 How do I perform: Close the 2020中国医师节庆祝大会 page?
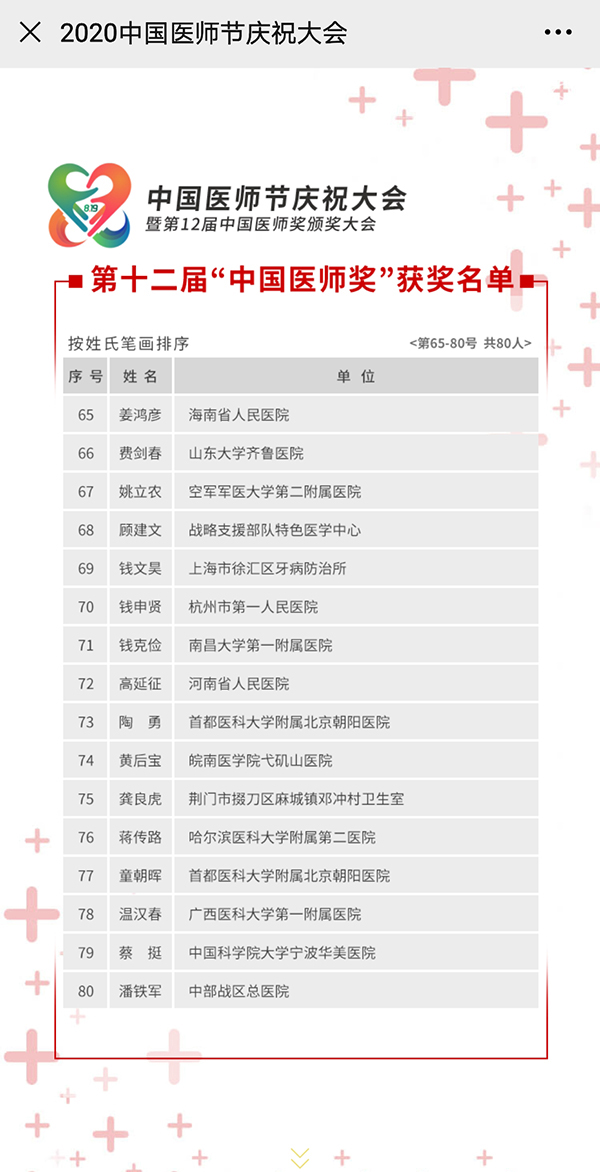tap(30, 32)
